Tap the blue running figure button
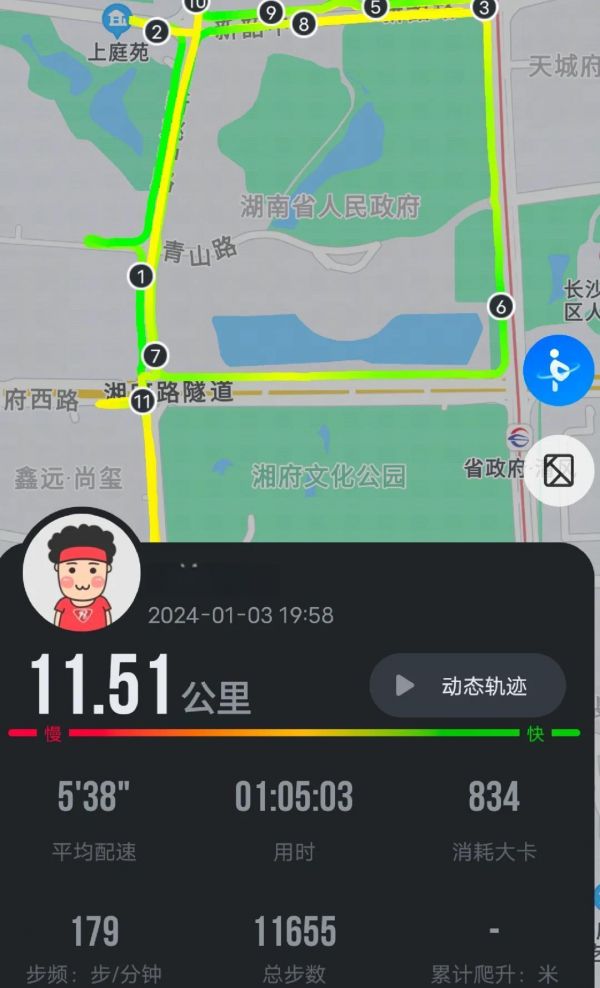The image size is (600, 988). click(558, 371)
